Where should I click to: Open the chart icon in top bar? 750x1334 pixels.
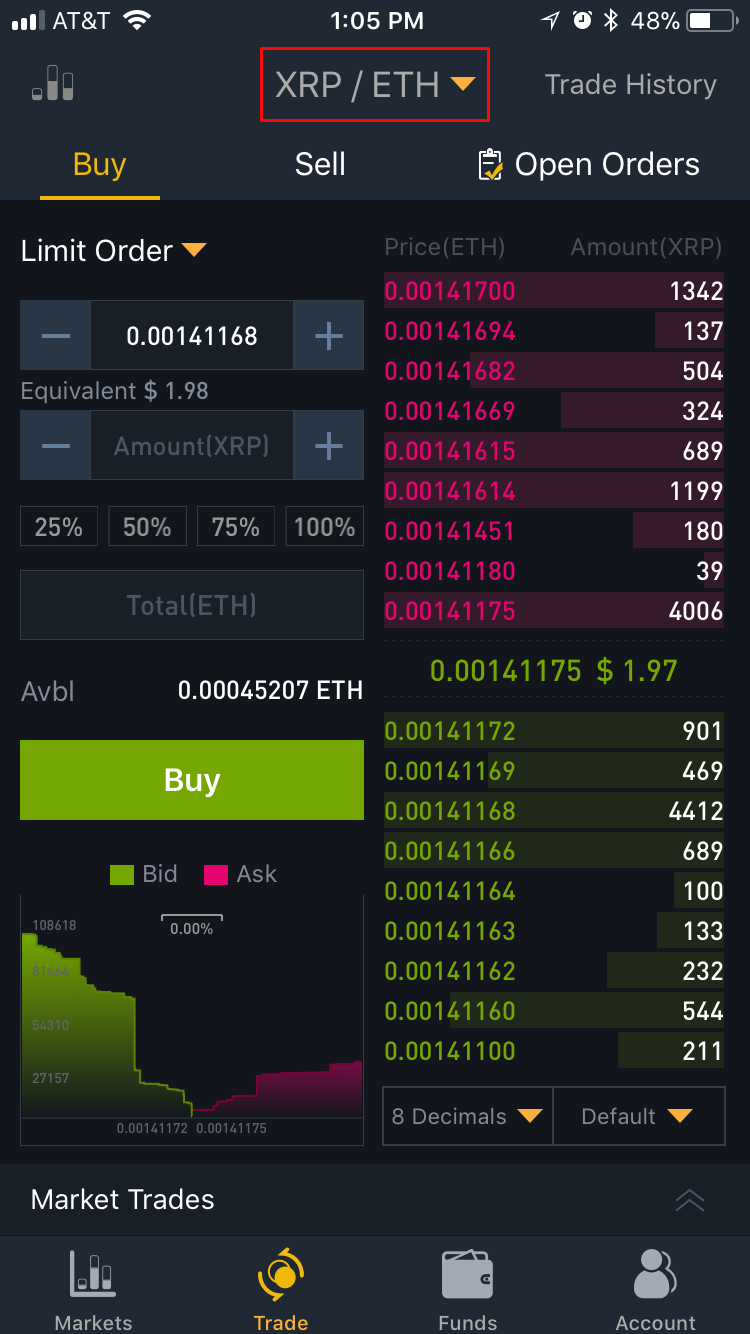(x=53, y=84)
